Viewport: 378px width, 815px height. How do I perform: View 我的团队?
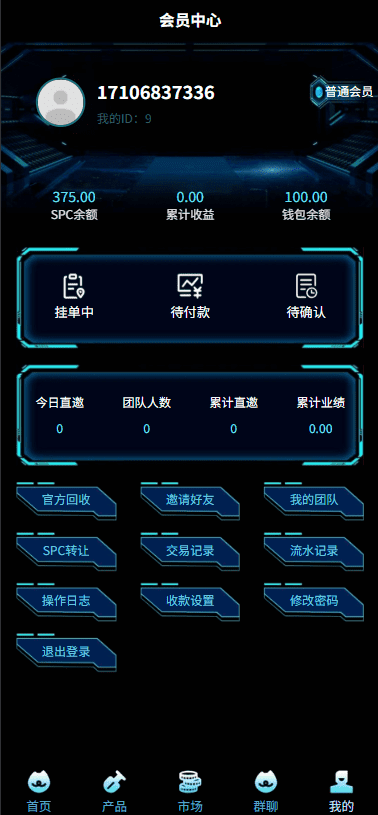[x=314, y=501]
